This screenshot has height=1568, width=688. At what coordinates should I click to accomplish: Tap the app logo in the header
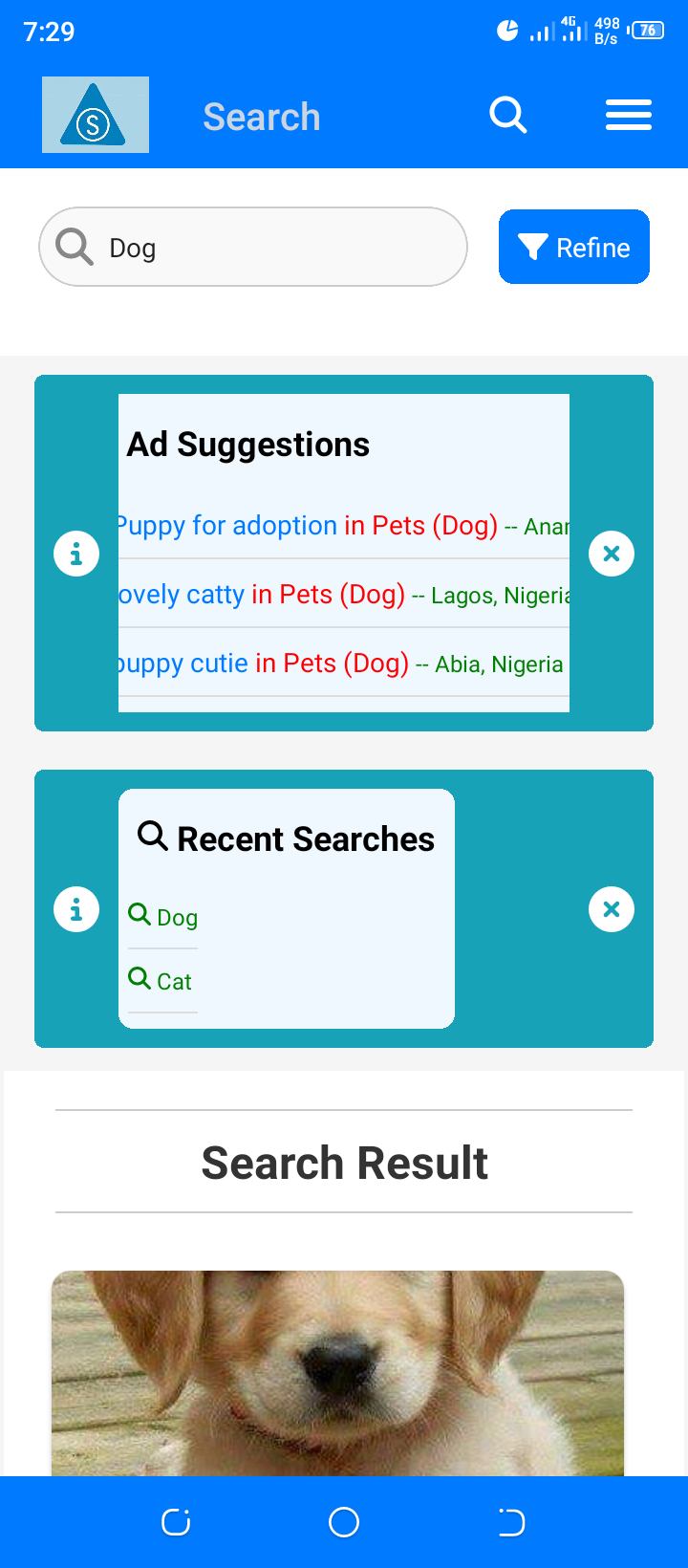click(96, 115)
